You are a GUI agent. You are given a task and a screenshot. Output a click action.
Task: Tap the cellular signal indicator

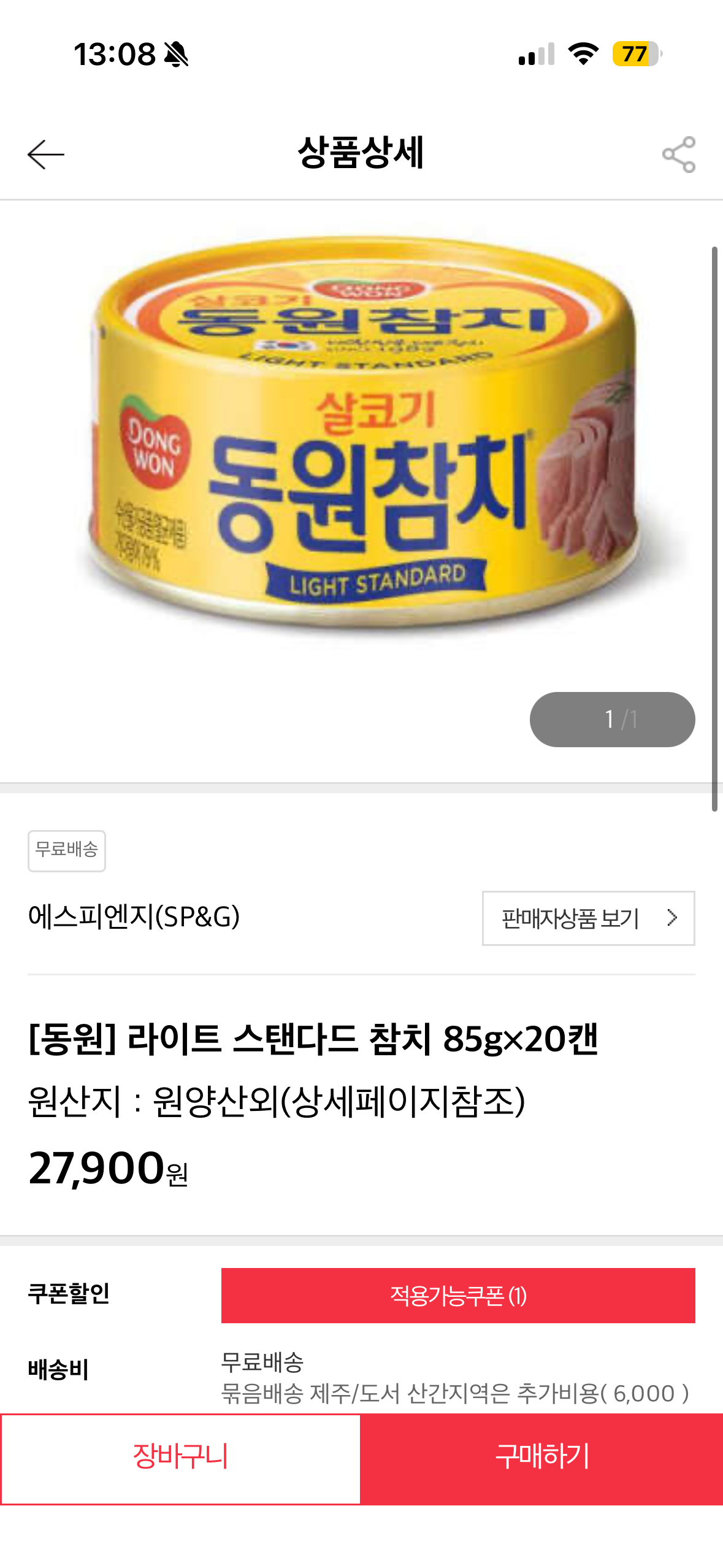click(x=537, y=55)
